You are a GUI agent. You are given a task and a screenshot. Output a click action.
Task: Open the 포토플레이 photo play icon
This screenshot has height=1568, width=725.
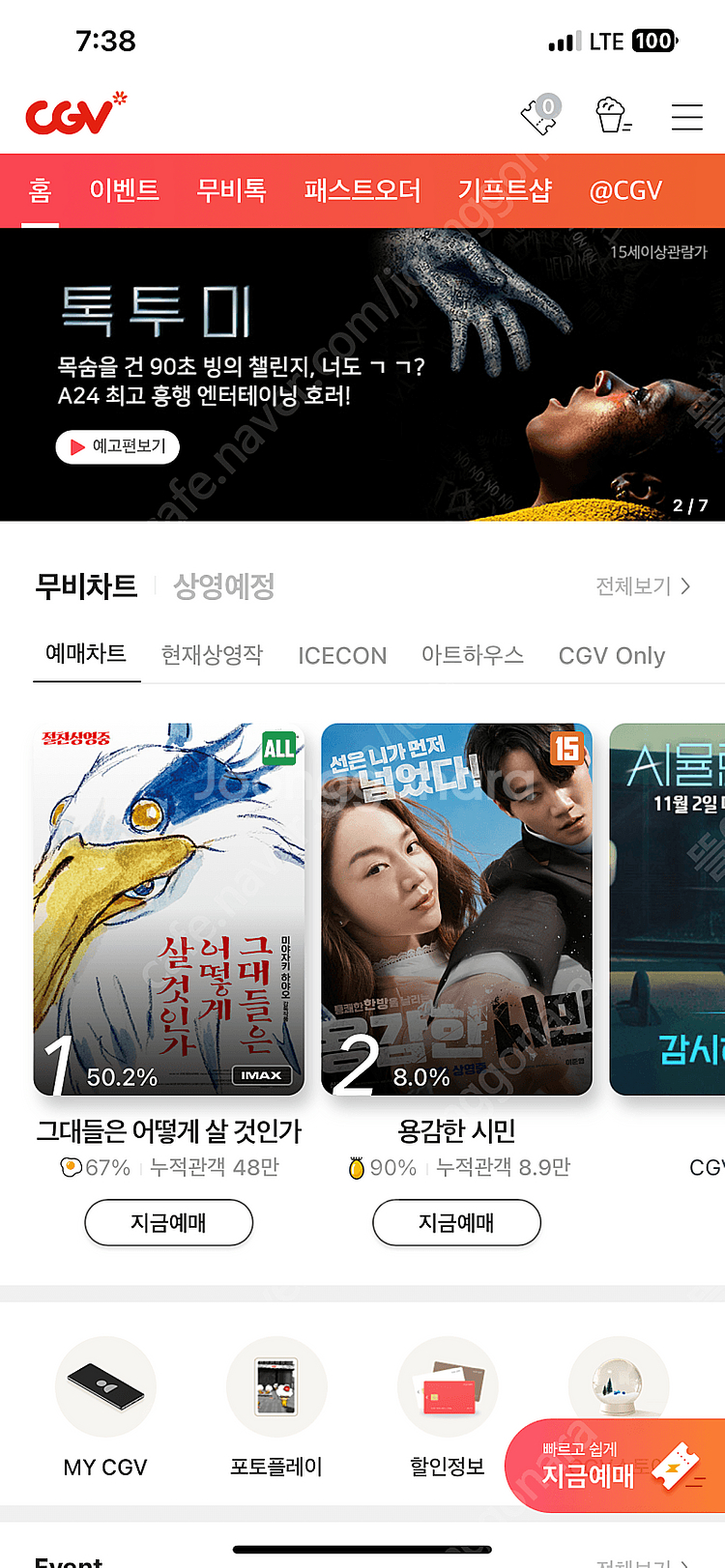tap(276, 1386)
